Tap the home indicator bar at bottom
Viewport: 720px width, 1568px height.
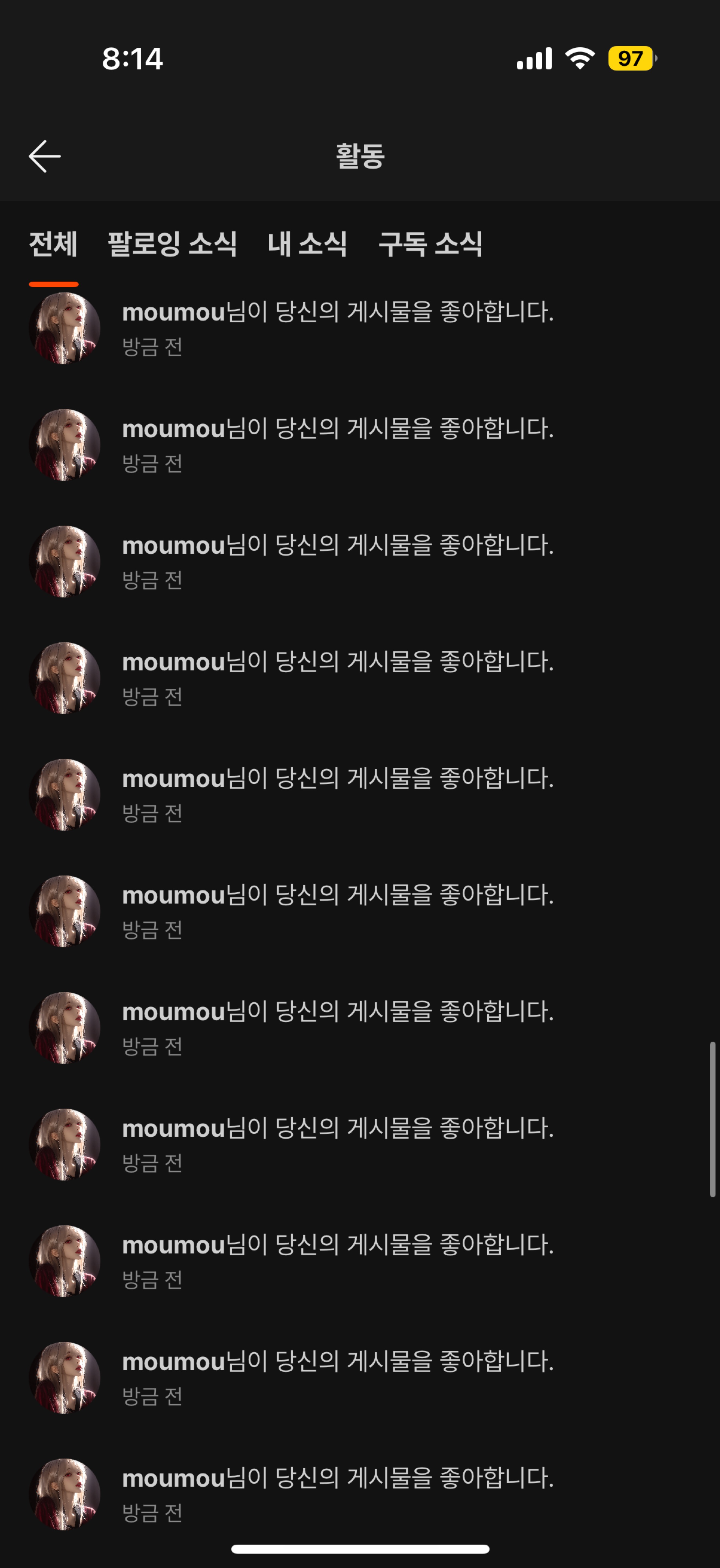click(360, 1548)
